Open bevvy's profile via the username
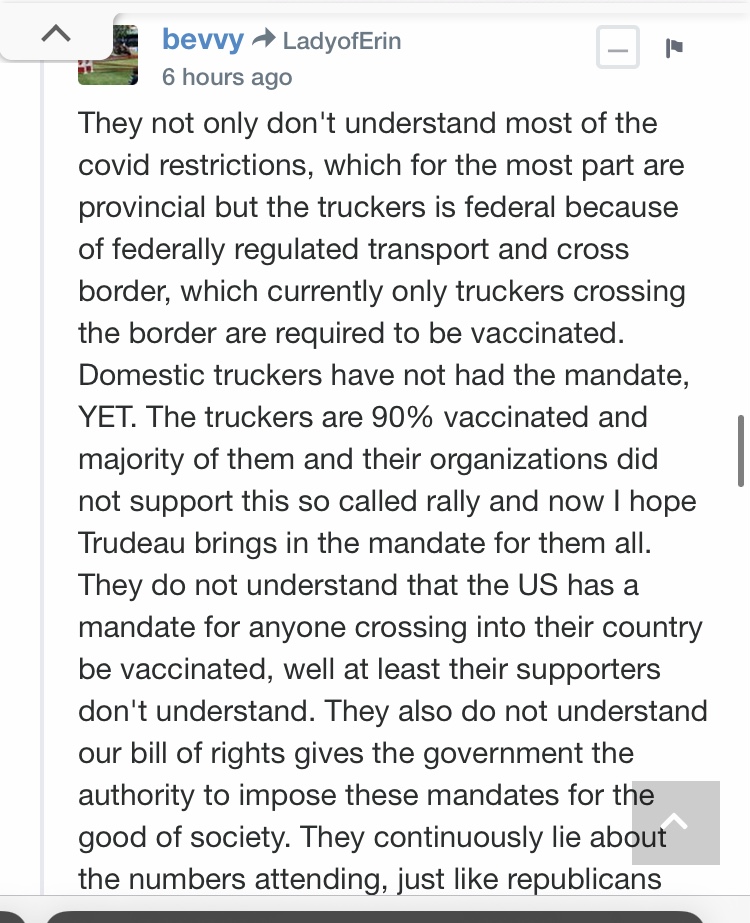This screenshot has width=750, height=923. tap(203, 40)
